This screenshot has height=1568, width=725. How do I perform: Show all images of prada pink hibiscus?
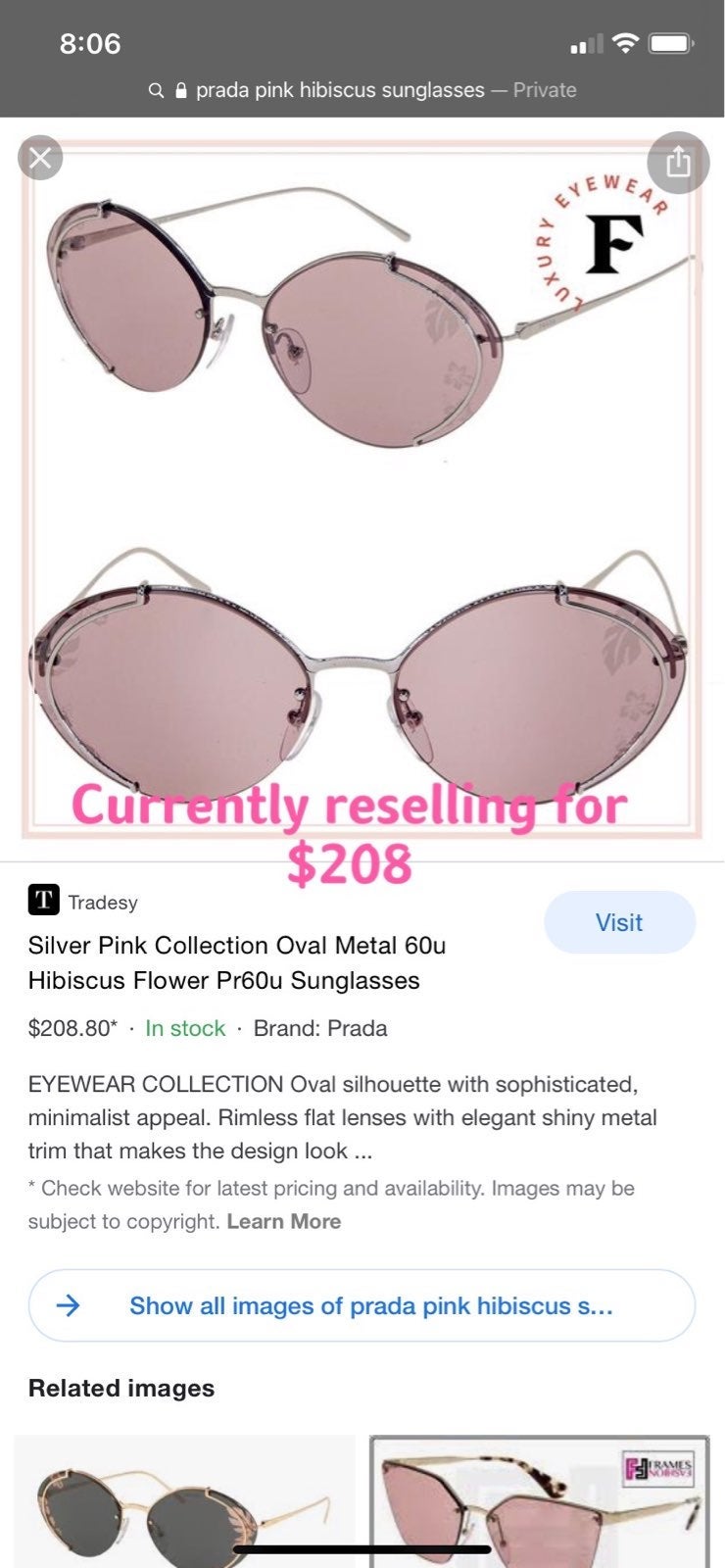pos(362,1305)
